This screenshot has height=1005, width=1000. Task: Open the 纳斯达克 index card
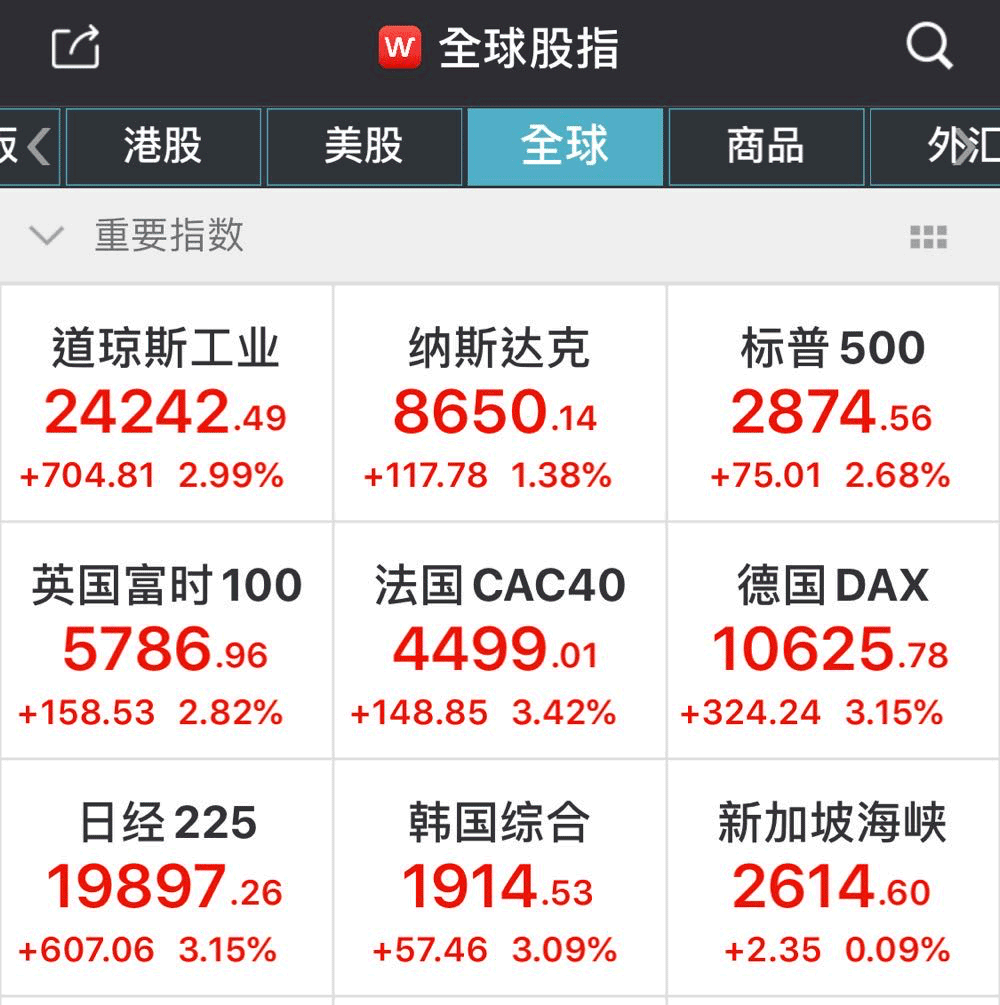499,404
